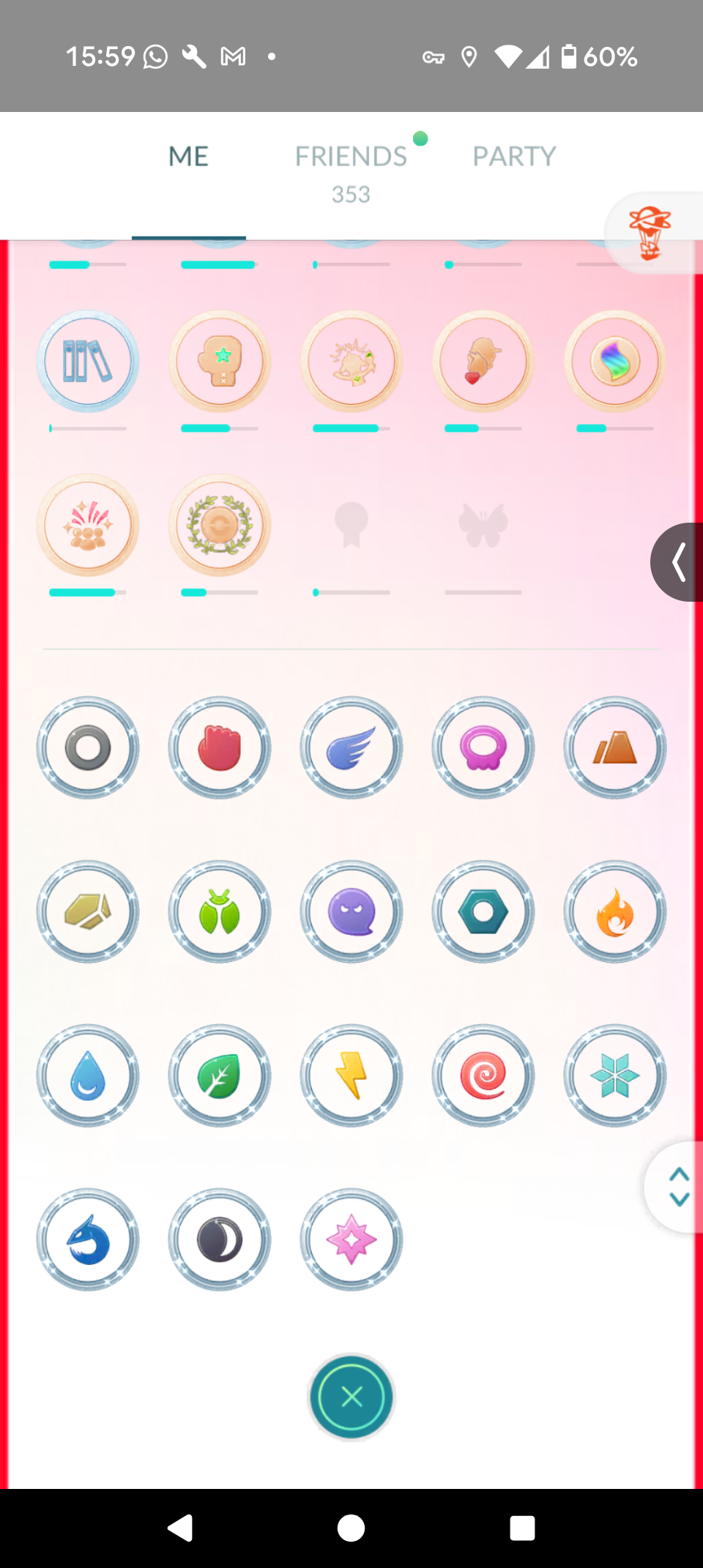Image resolution: width=703 pixels, height=1568 pixels.
Task: View the Bug type medal
Action: pyautogui.click(x=220, y=912)
